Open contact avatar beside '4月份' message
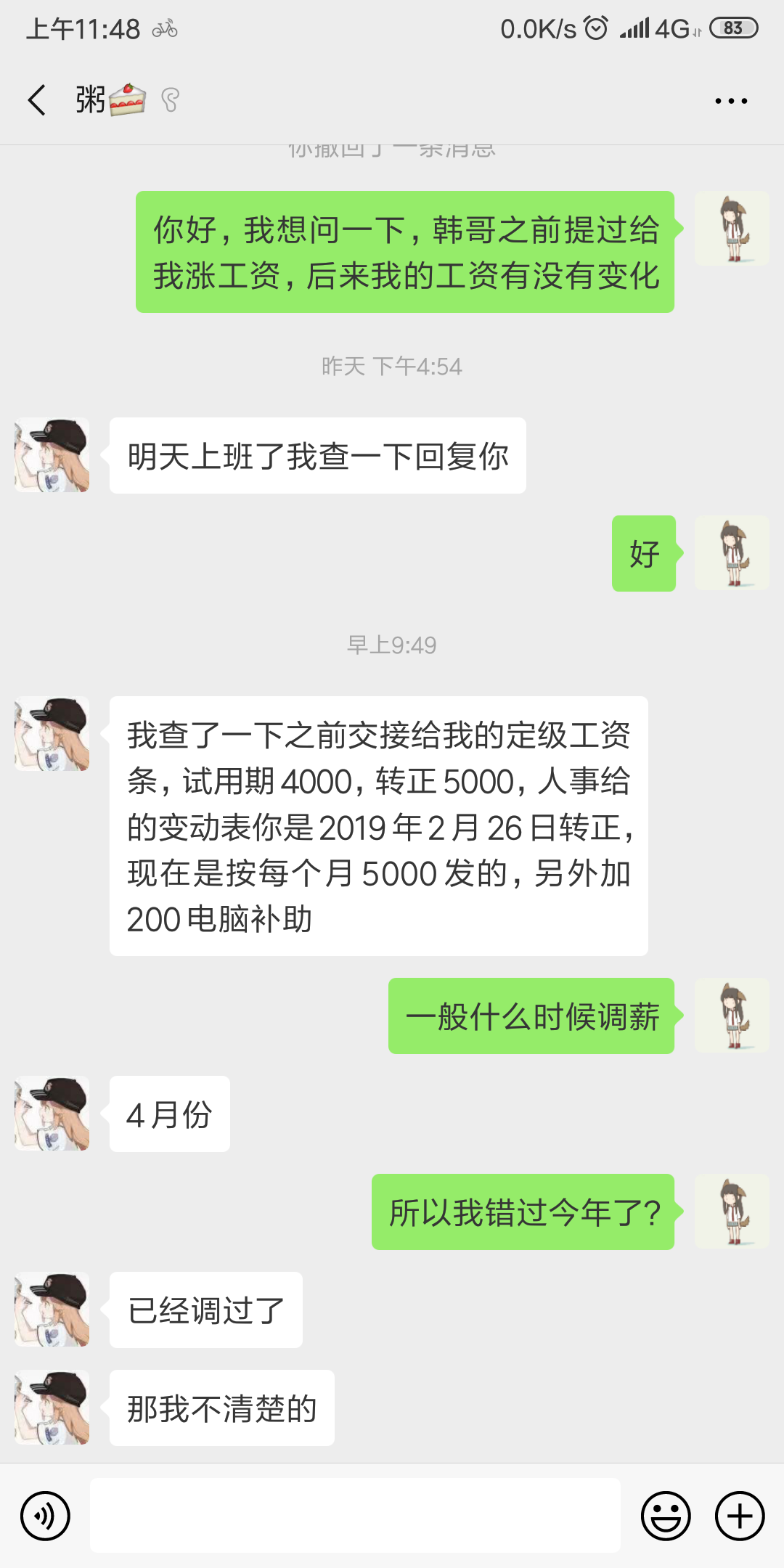 coord(52,1114)
